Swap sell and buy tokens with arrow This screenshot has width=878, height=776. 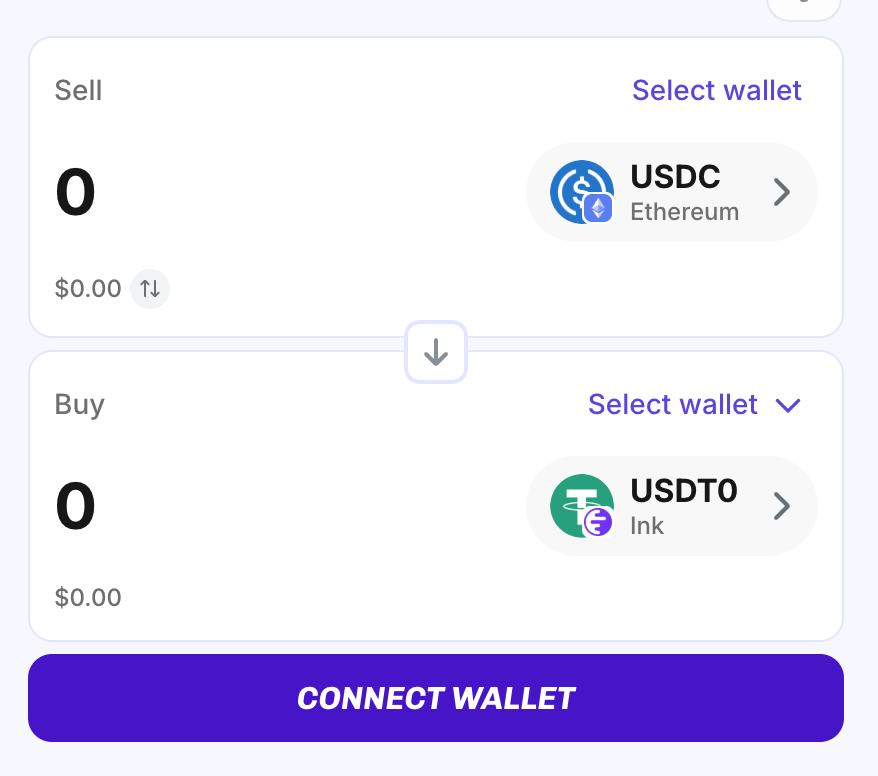pos(436,352)
